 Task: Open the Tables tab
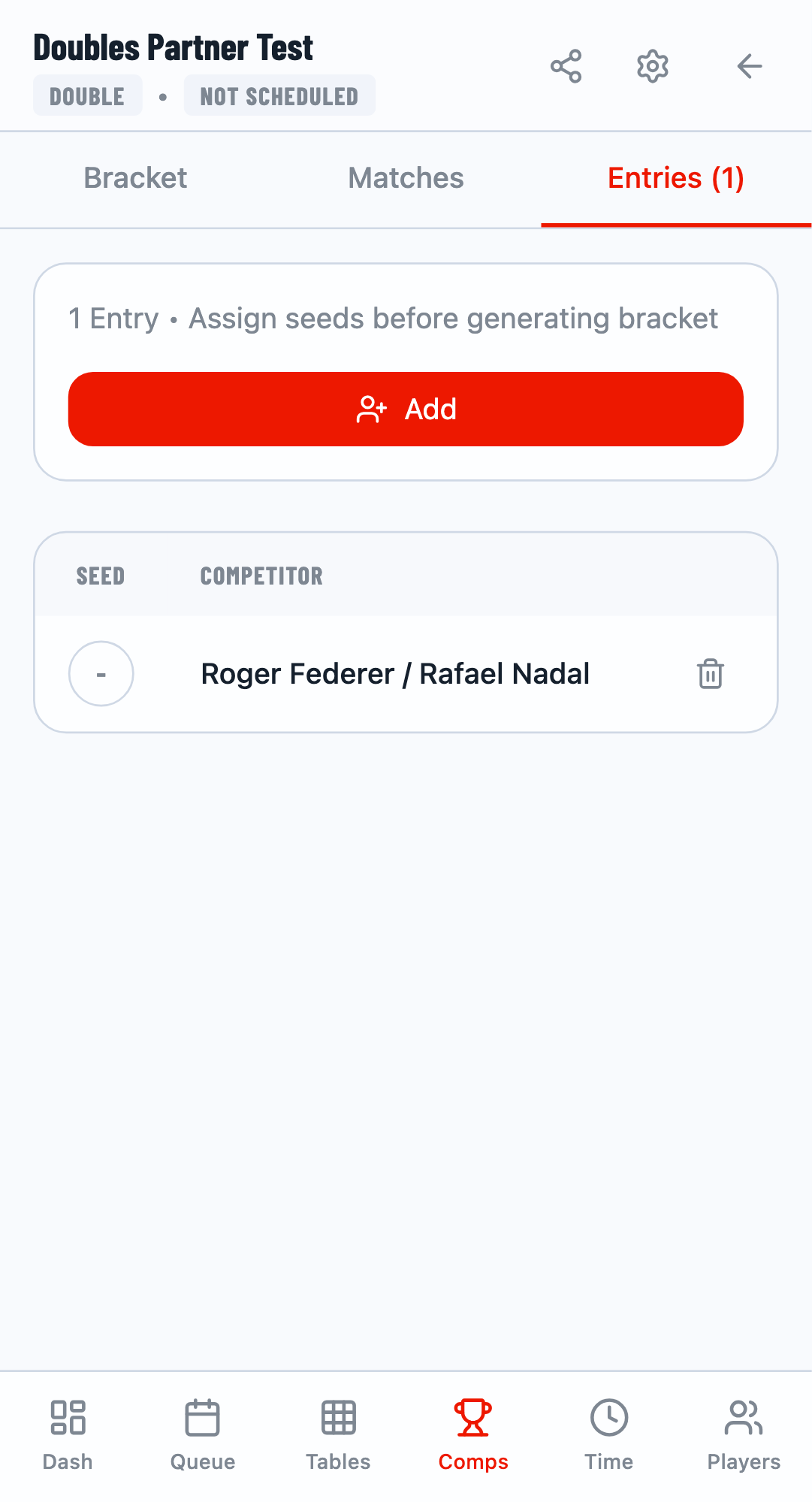point(338,1434)
